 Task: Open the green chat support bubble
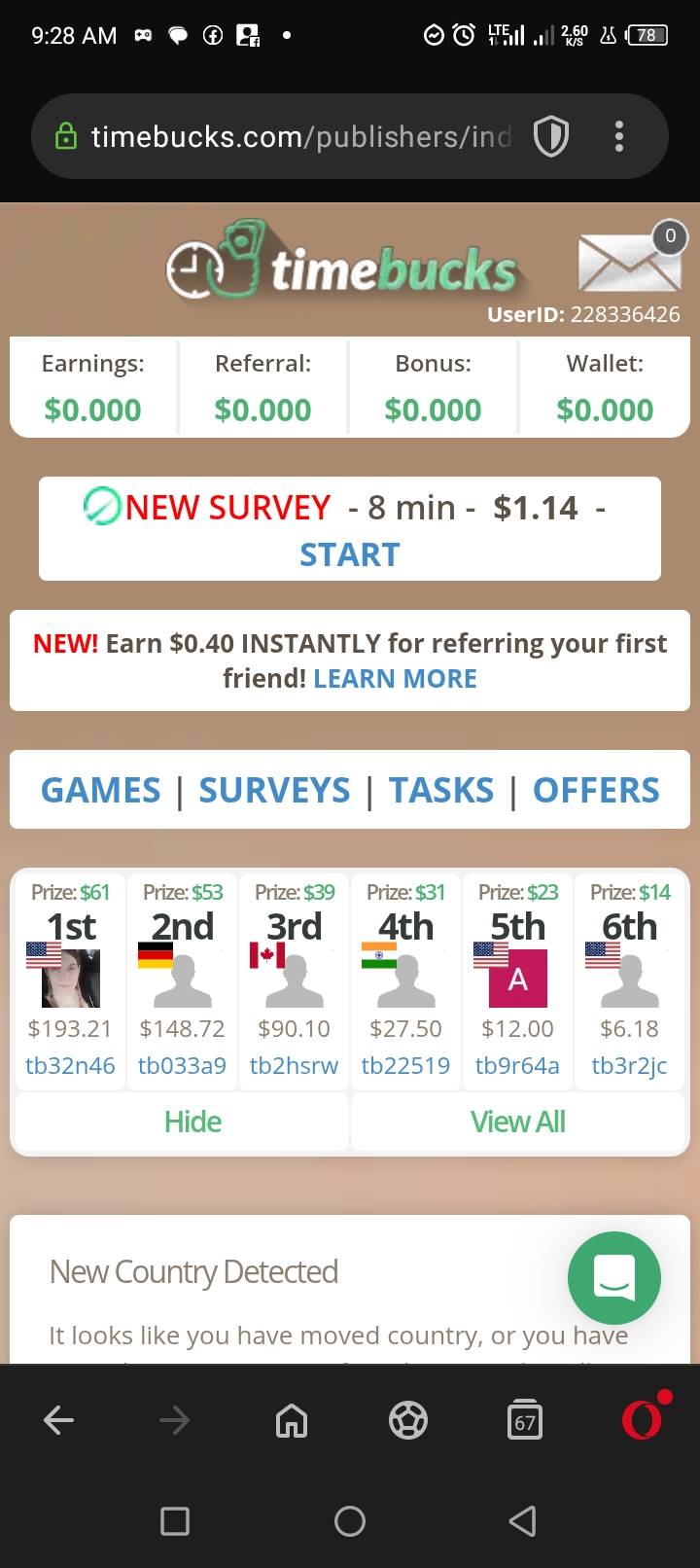click(x=614, y=1277)
